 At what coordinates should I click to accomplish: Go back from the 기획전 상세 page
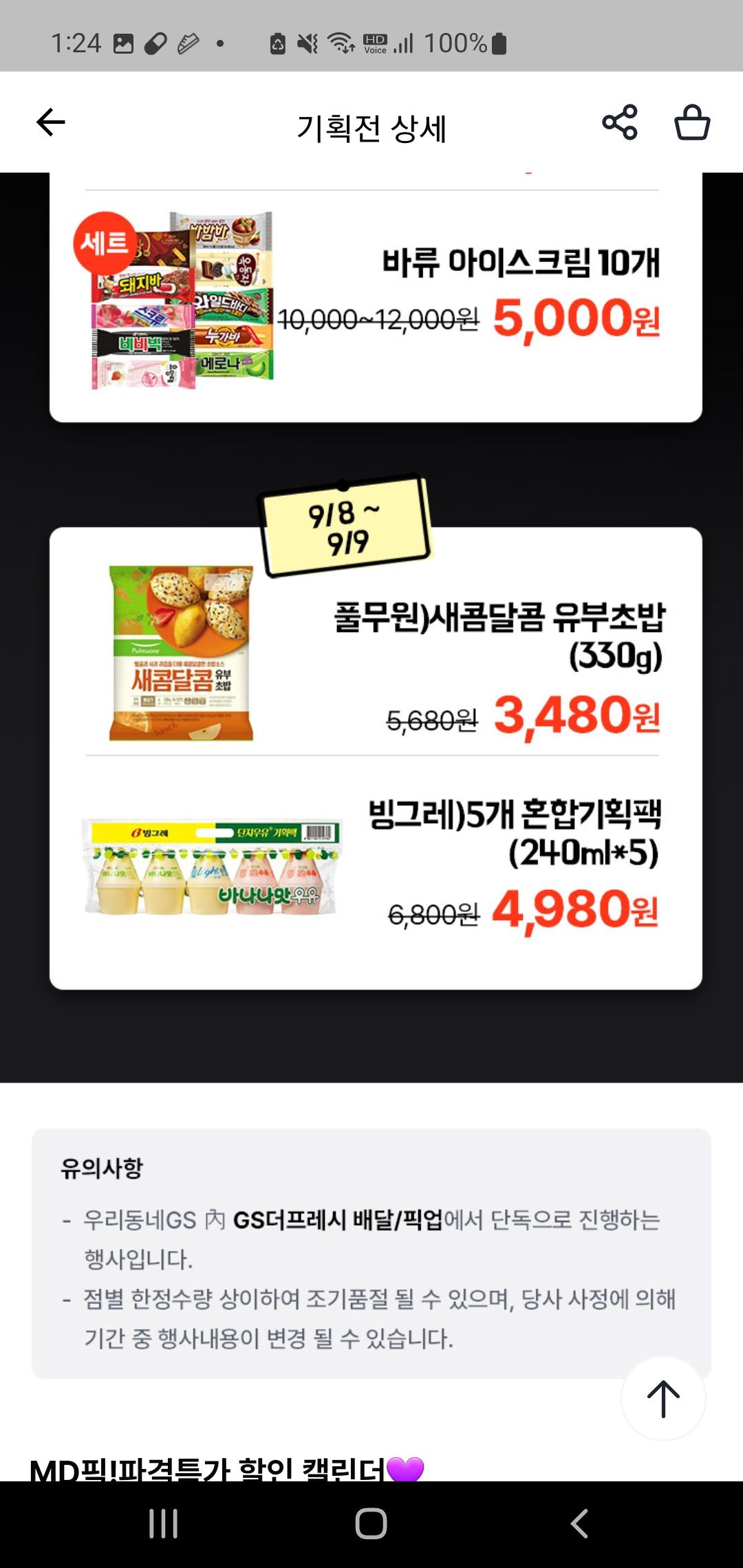tap(50, 123)
